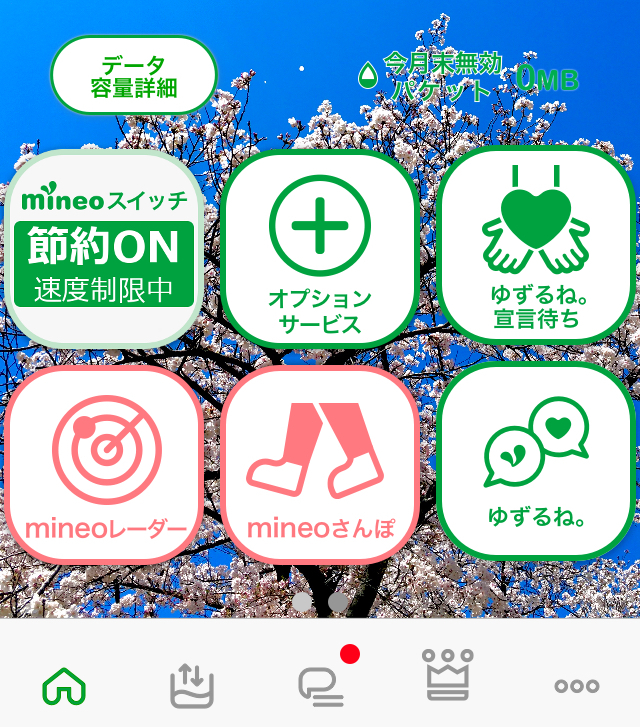Tap the second page indicator dot
Screen dimensions: 640x727
tap(339, 602)
